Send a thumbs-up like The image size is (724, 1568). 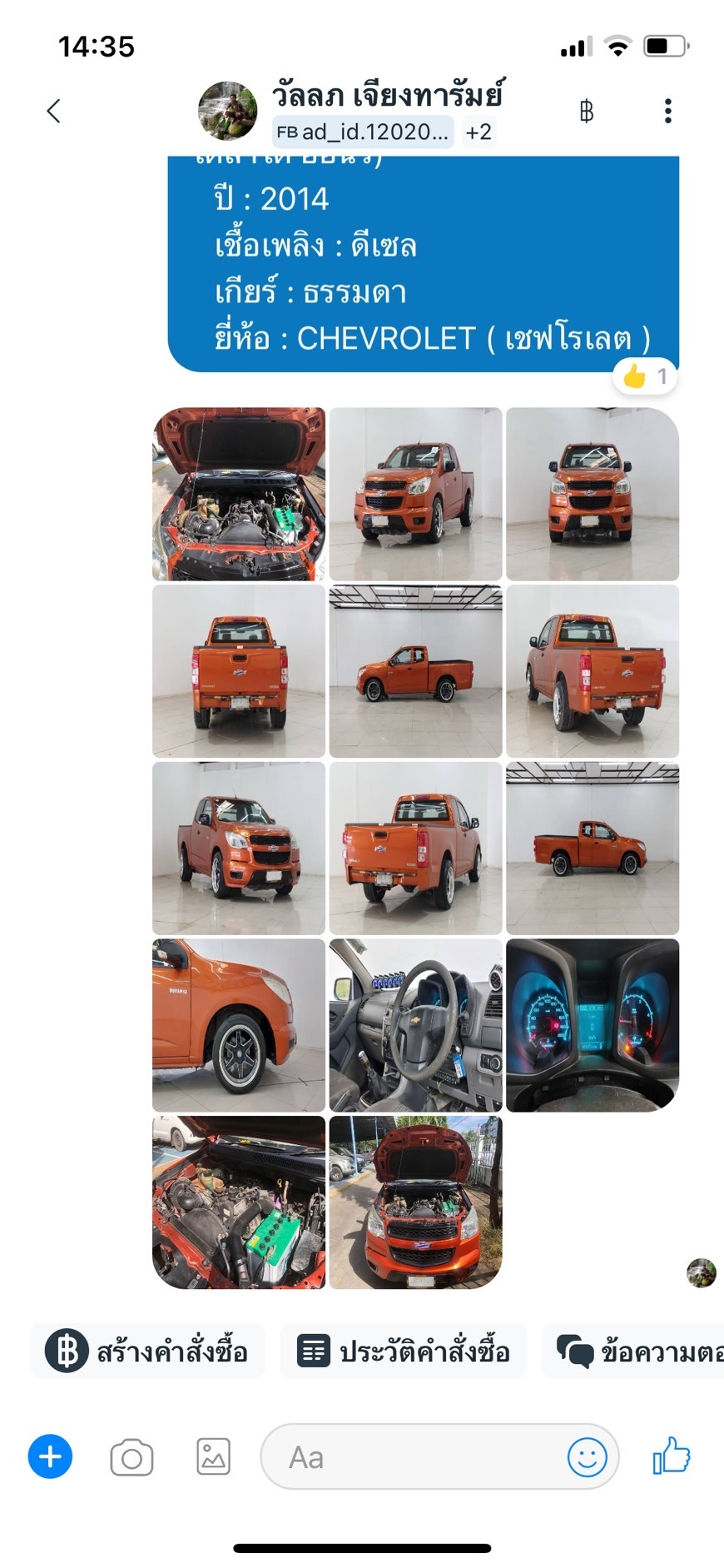672,1456
